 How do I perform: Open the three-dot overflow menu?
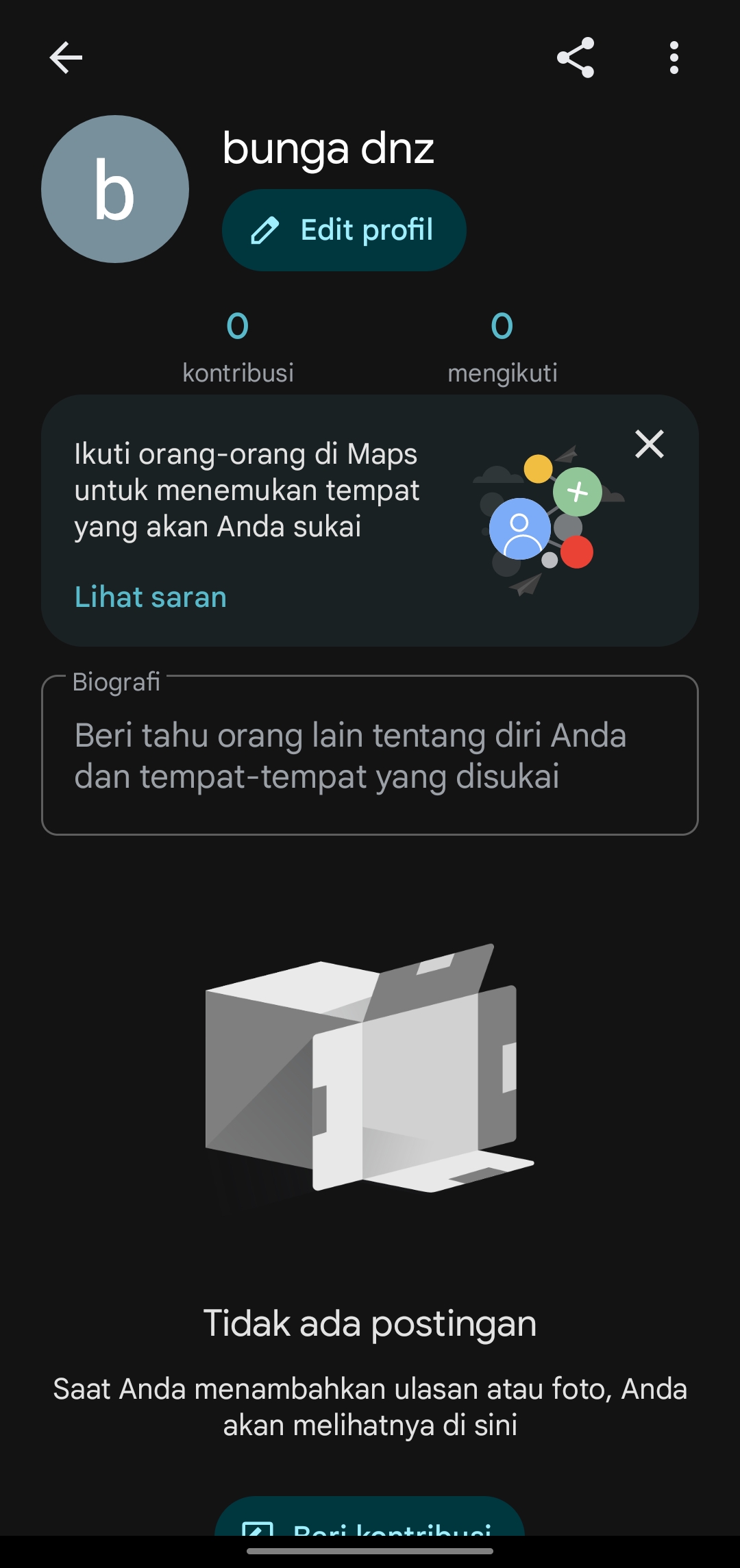tap(674, 58)
